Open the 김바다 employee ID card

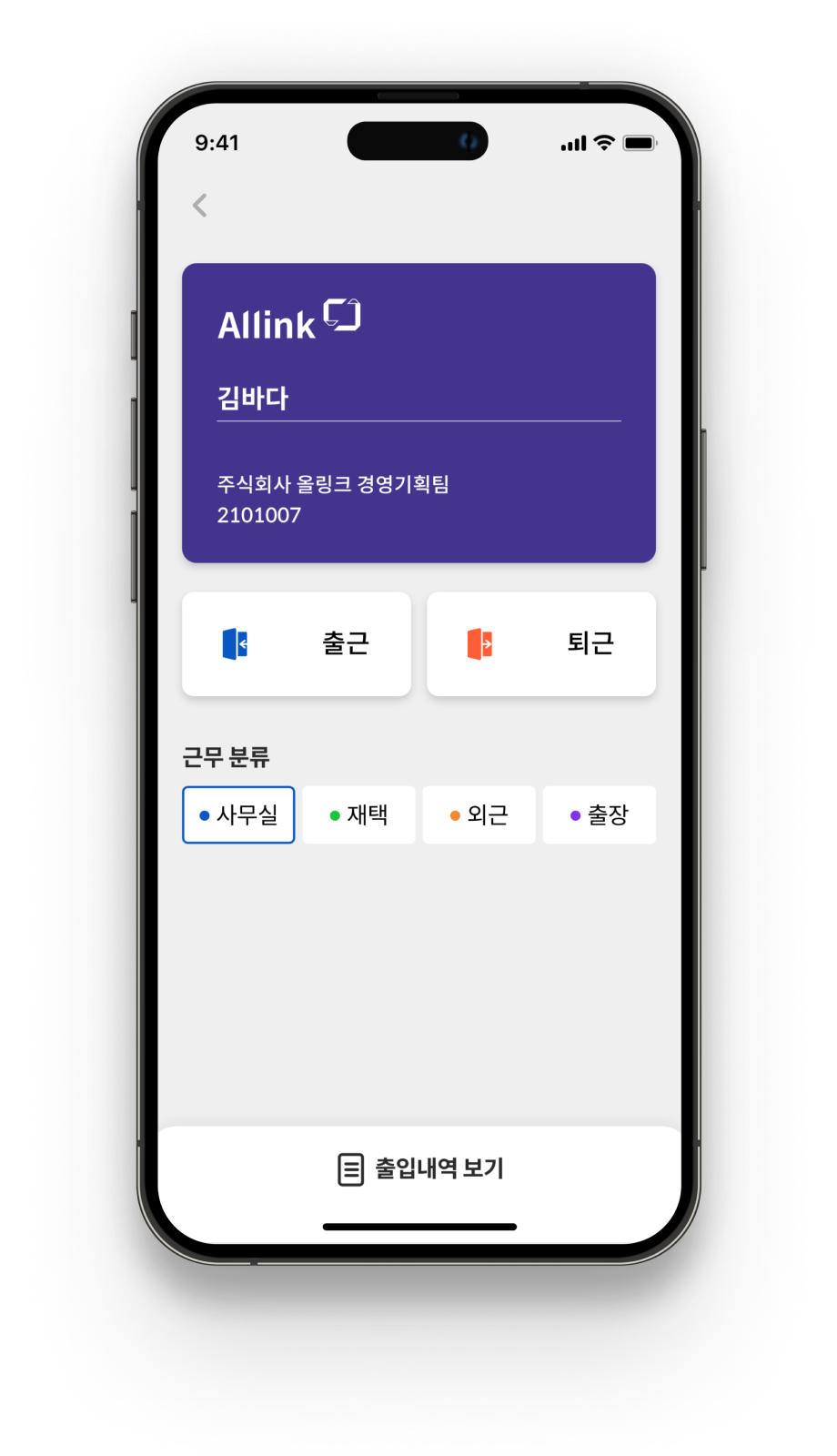[418, 413]
